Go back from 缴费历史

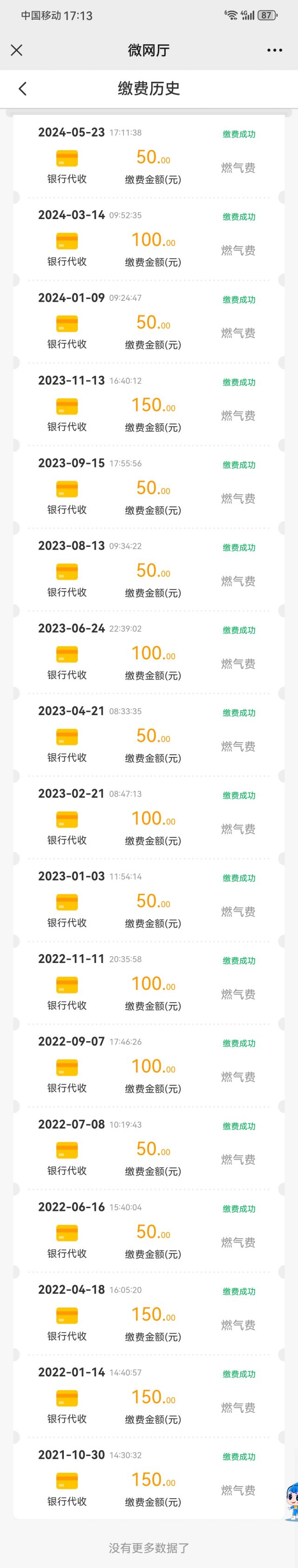click(x=23, y=89)
